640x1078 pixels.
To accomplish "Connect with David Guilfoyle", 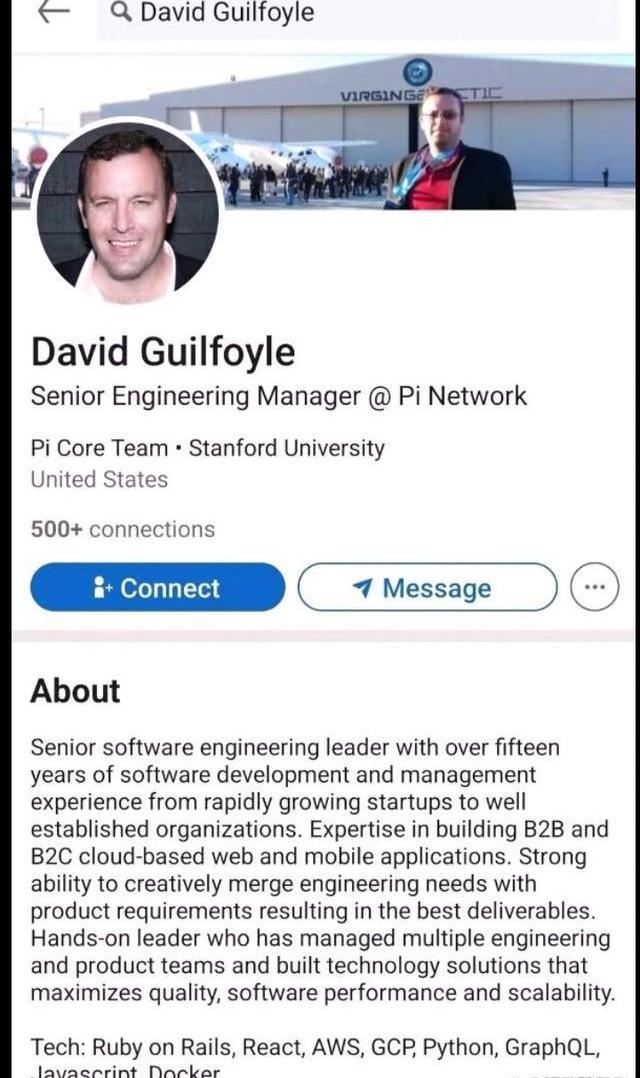I will point(158,587).
